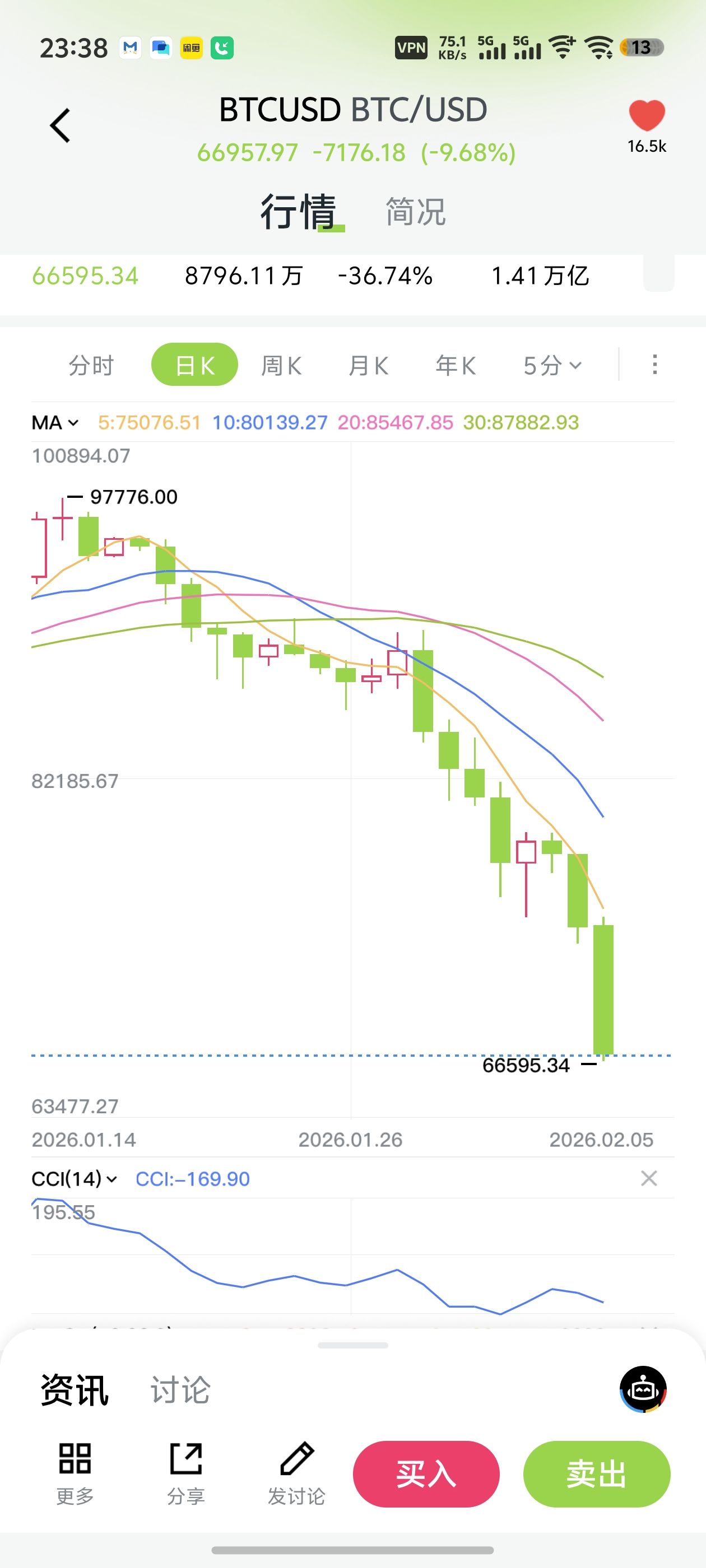Viewport: 706px width, 1568px height.
Task: Open the chart options three-dot menu
Action: tap(655, 365)
